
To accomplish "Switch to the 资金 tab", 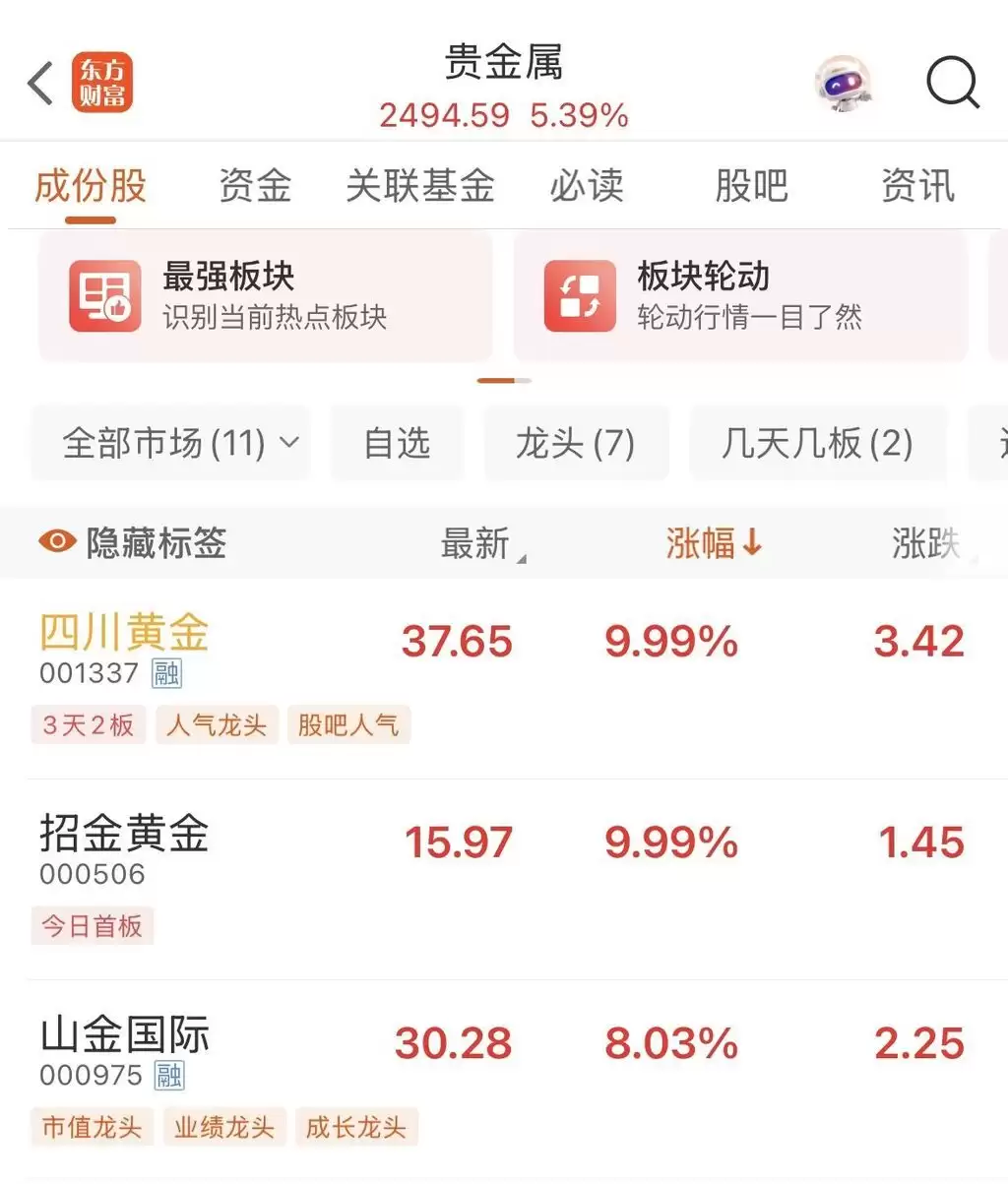I will 255,186.
